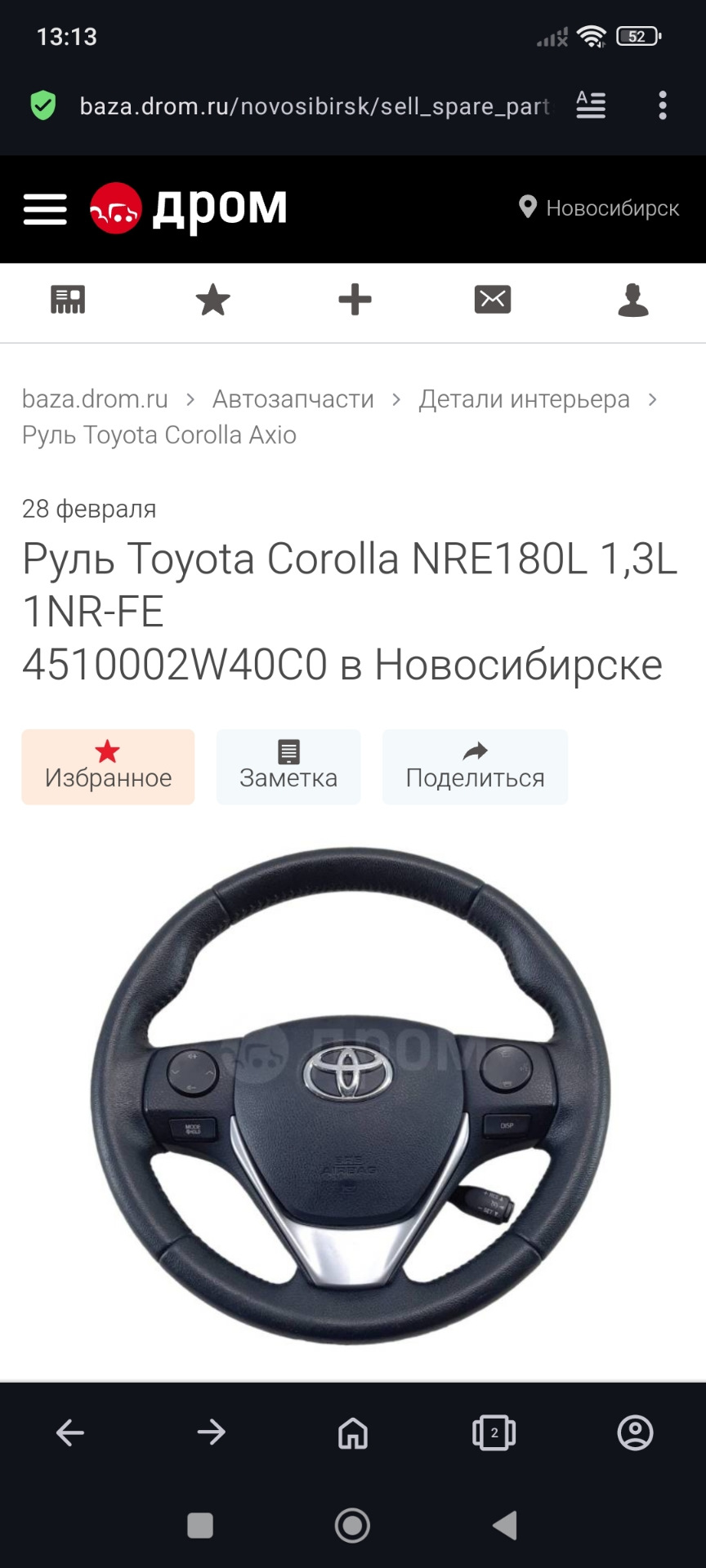The height and width of the screenshot is (1568, 706).
Task: Change city from Новосибирск
Action: [600, 208]
